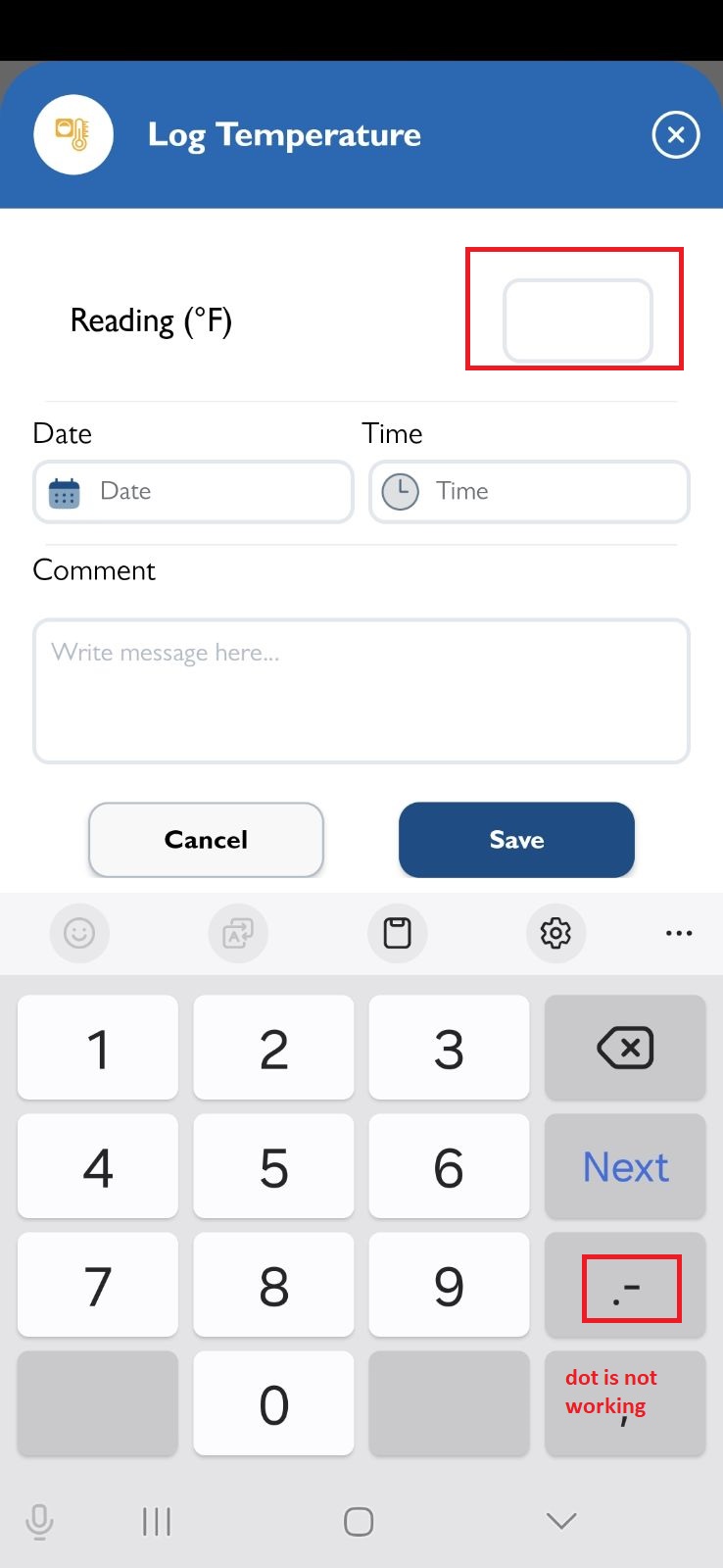
Task: Save the temperature log
Action: coord(516,840)
